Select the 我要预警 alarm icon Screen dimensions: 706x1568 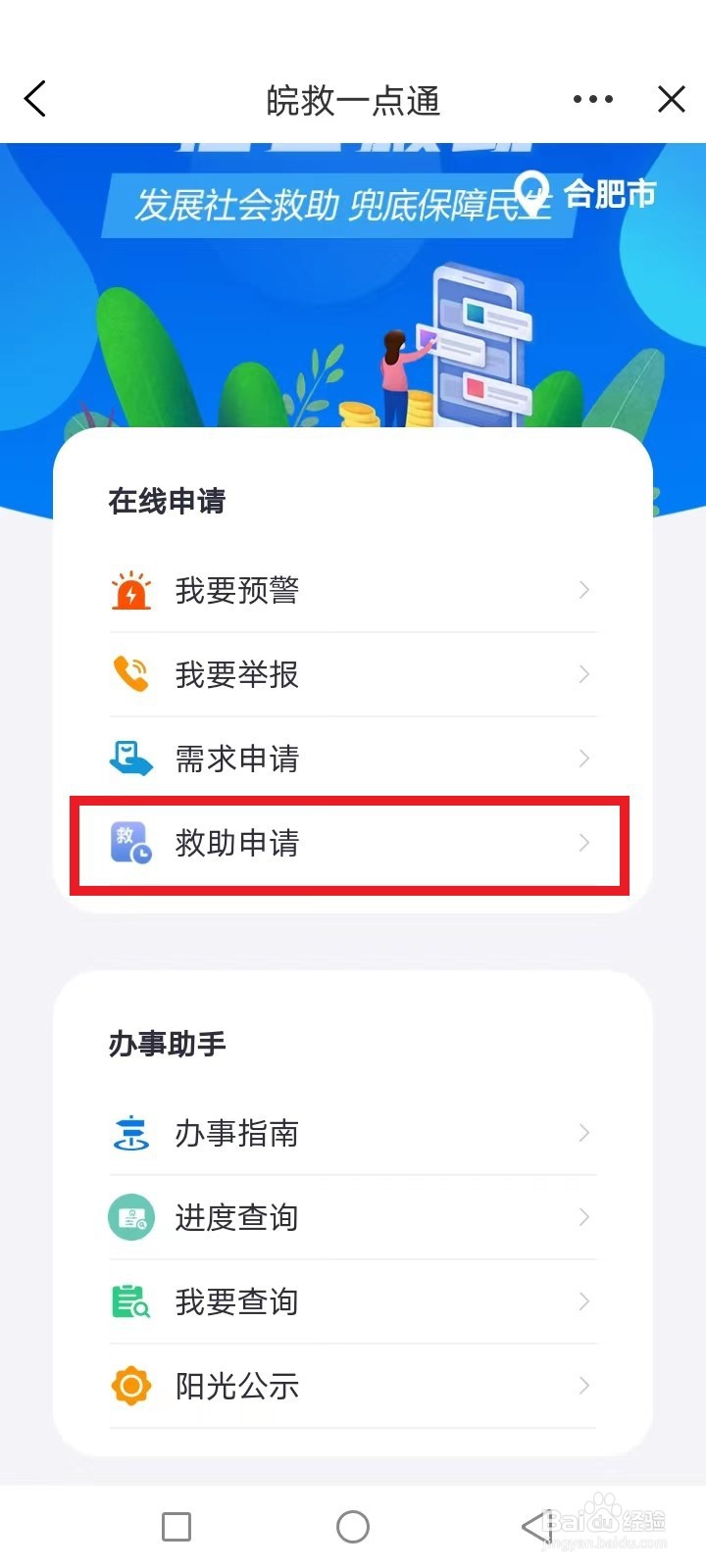(130, 590)
